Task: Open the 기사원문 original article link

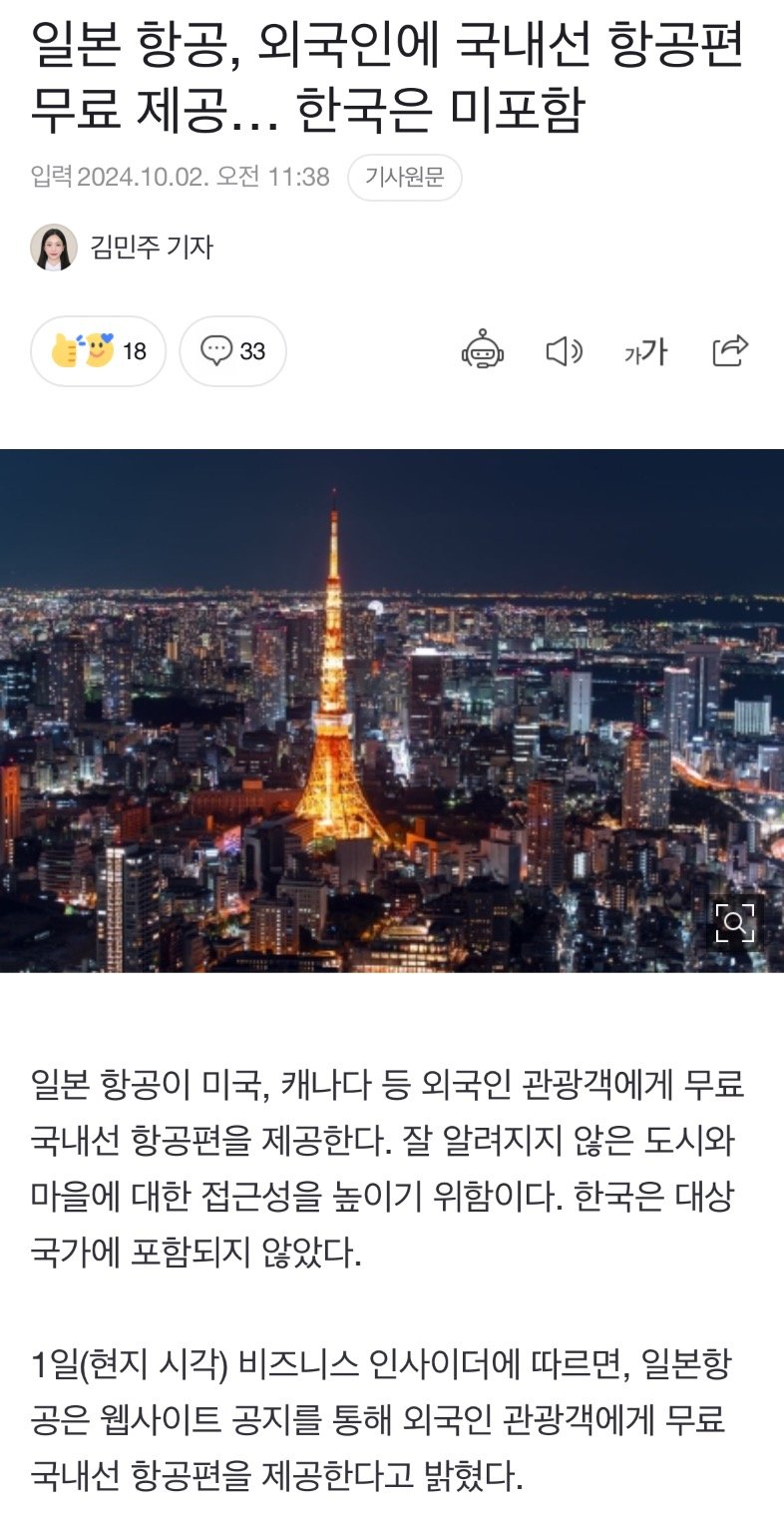Action: 404,178
